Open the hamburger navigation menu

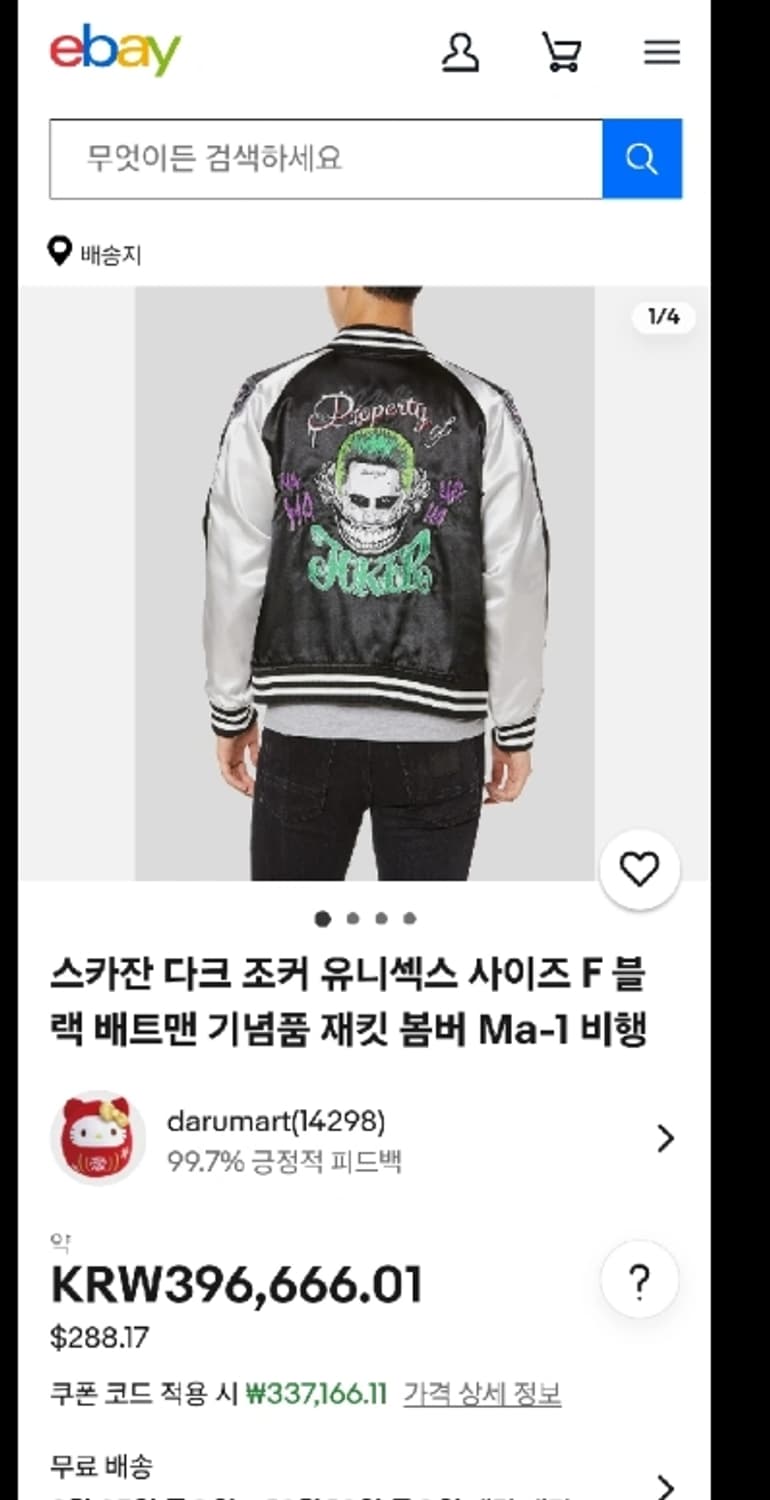click(x=662, y=53)
